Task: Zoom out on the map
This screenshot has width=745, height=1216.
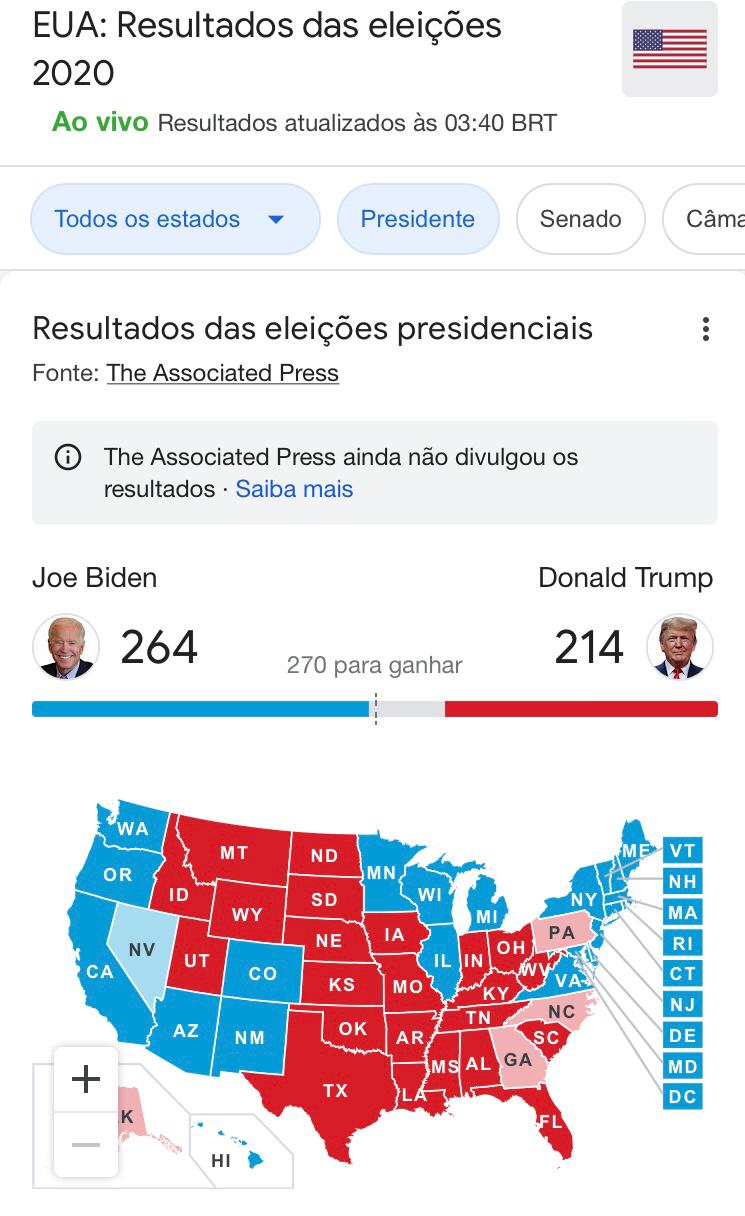Action: (86, 1144)
